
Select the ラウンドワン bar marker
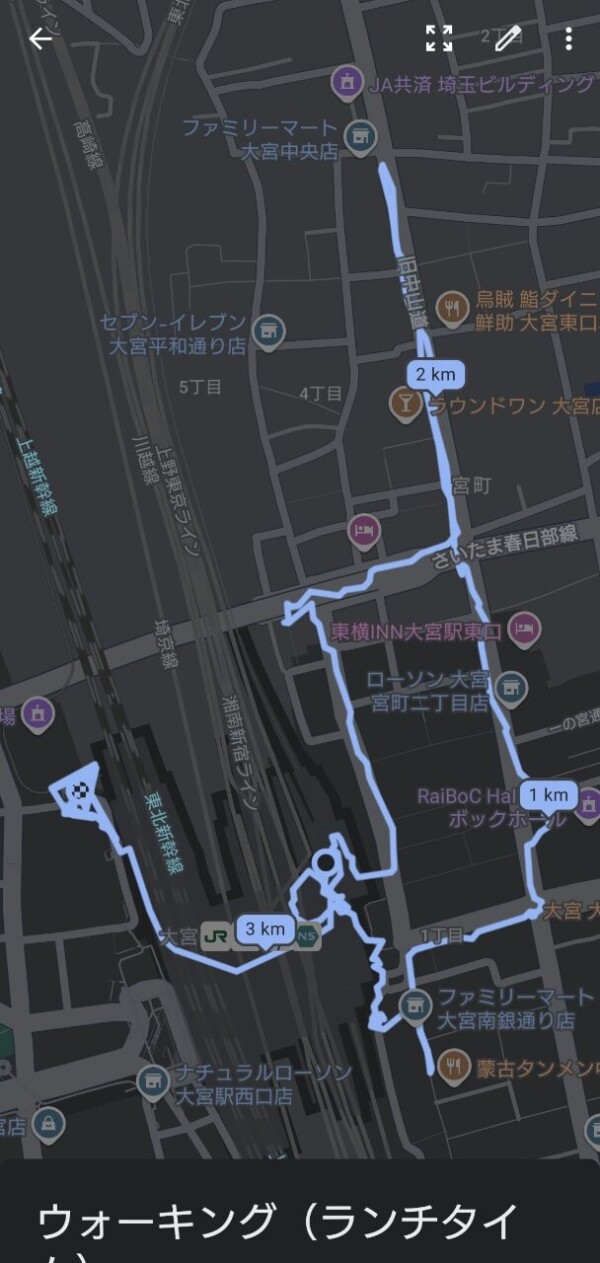(404, 402)
